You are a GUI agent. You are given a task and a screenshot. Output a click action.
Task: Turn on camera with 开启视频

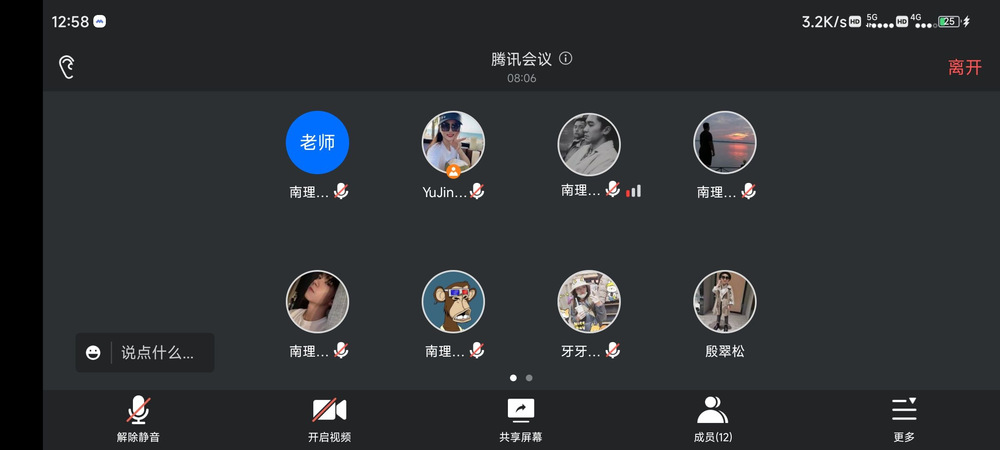(x=329, y=418)
